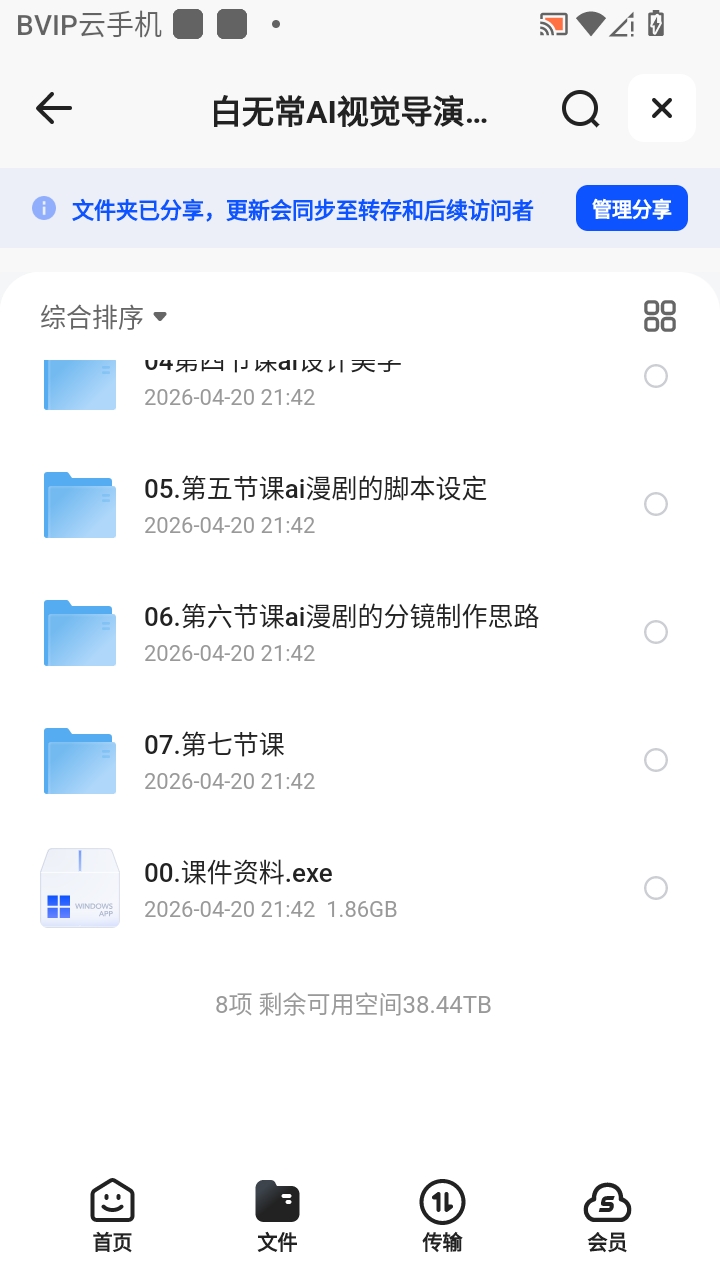Image resolution: width=720 pixels, height=1280 pixels.
Task: Select the circle next to 07.第七节课
Action: tap(656, 760)
